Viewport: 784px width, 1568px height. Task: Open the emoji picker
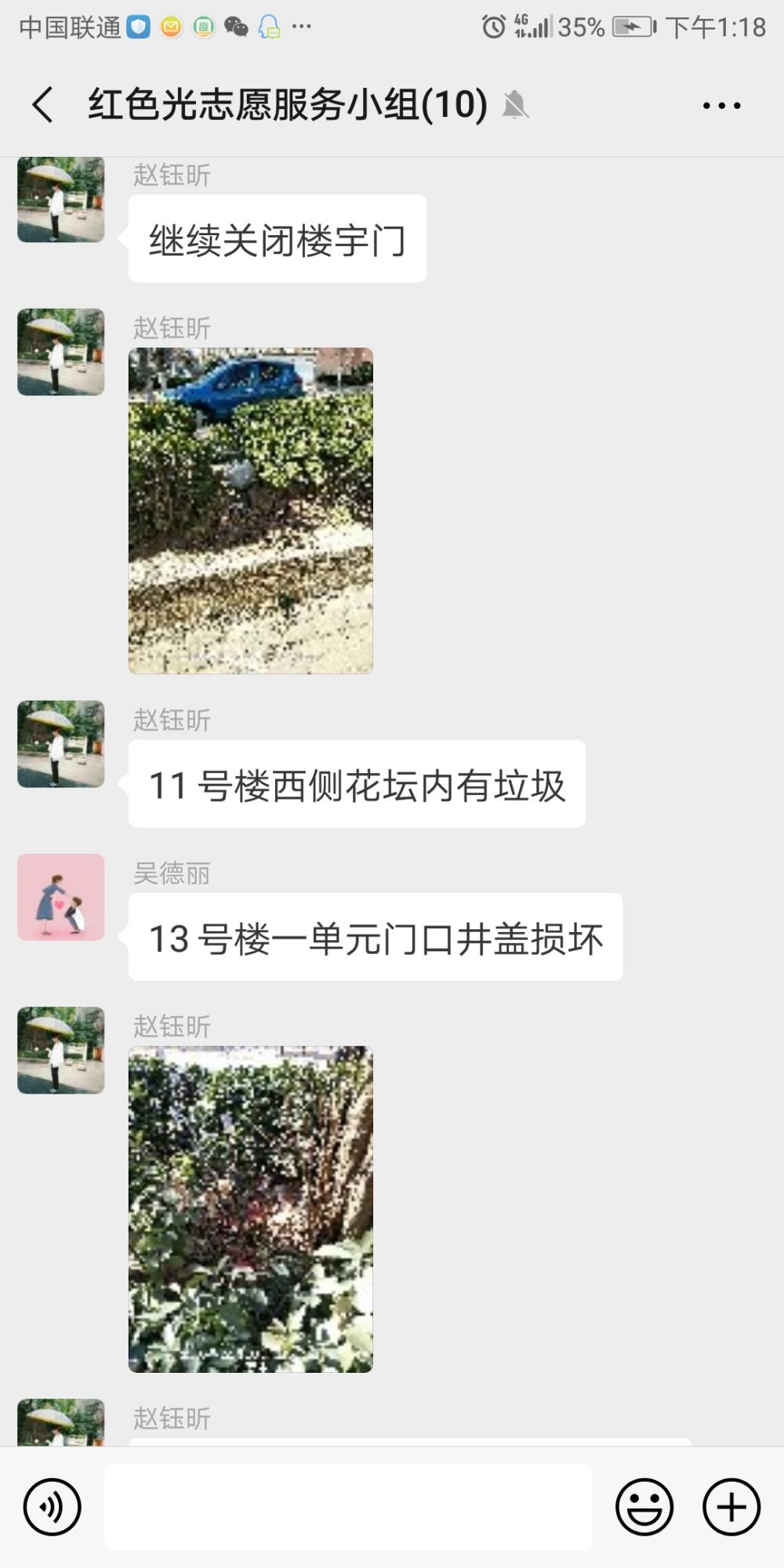(644, 1507)
